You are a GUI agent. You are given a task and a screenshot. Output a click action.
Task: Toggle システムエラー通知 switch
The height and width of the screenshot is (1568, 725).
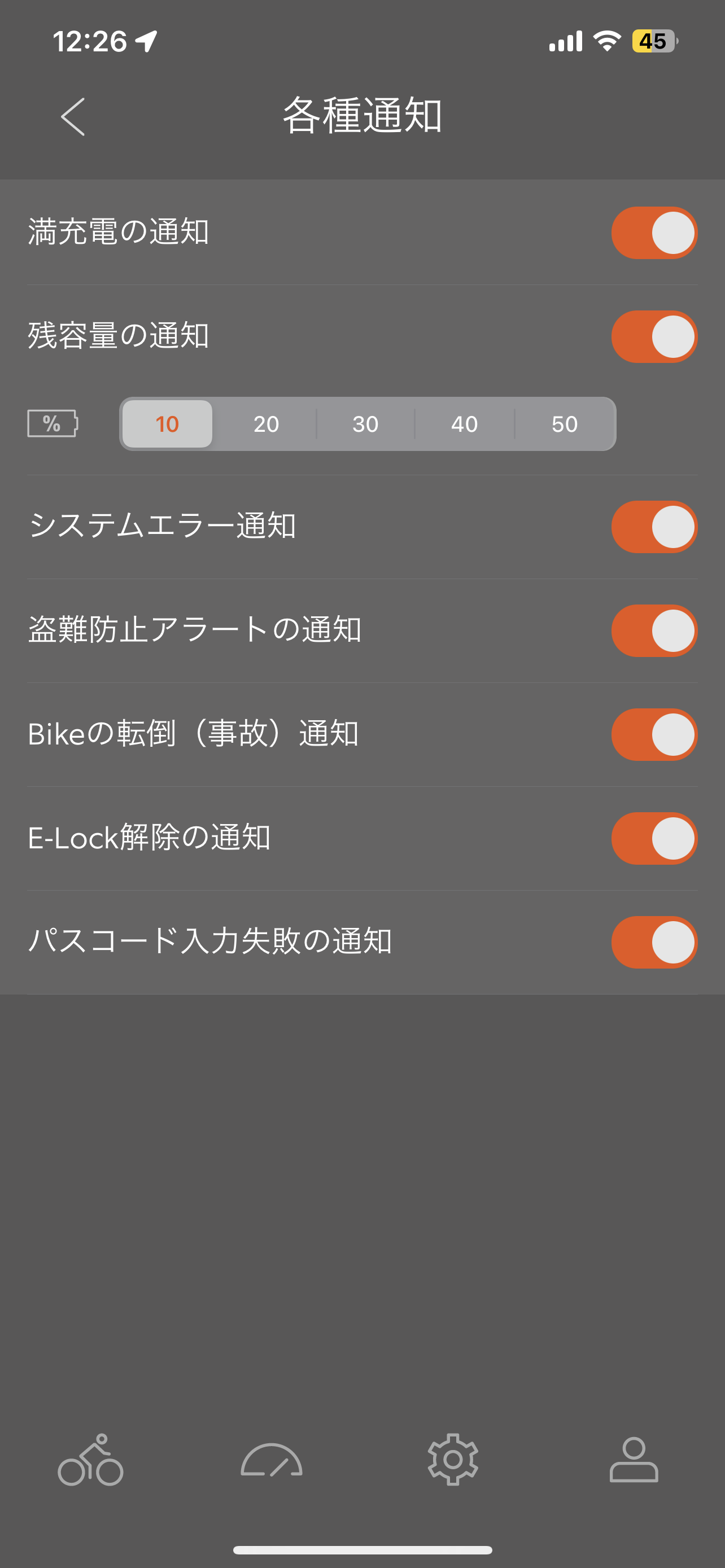click(654, 527)
